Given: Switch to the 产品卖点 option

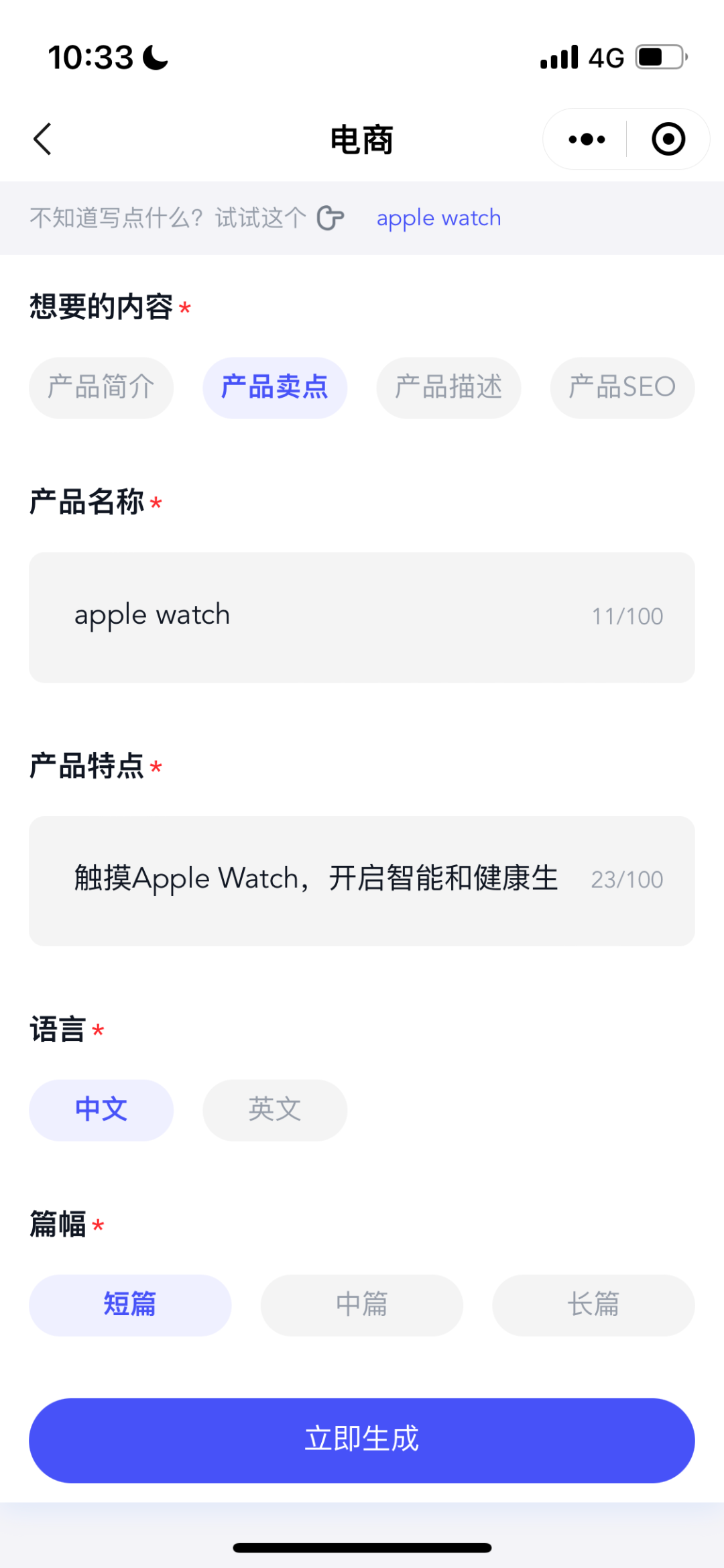Looking at the screenshot, I should (275, 388).
